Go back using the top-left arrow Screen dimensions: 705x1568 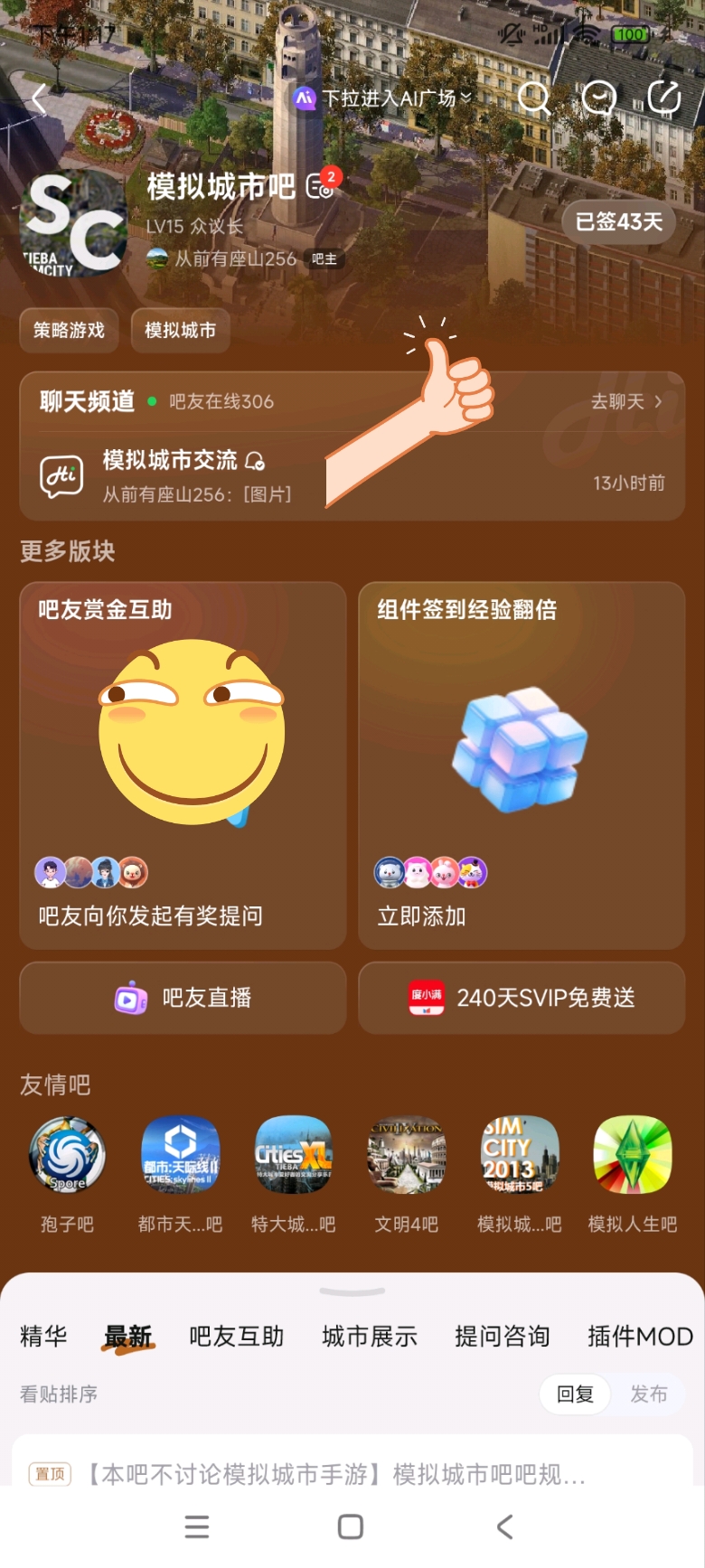[39, 99]
